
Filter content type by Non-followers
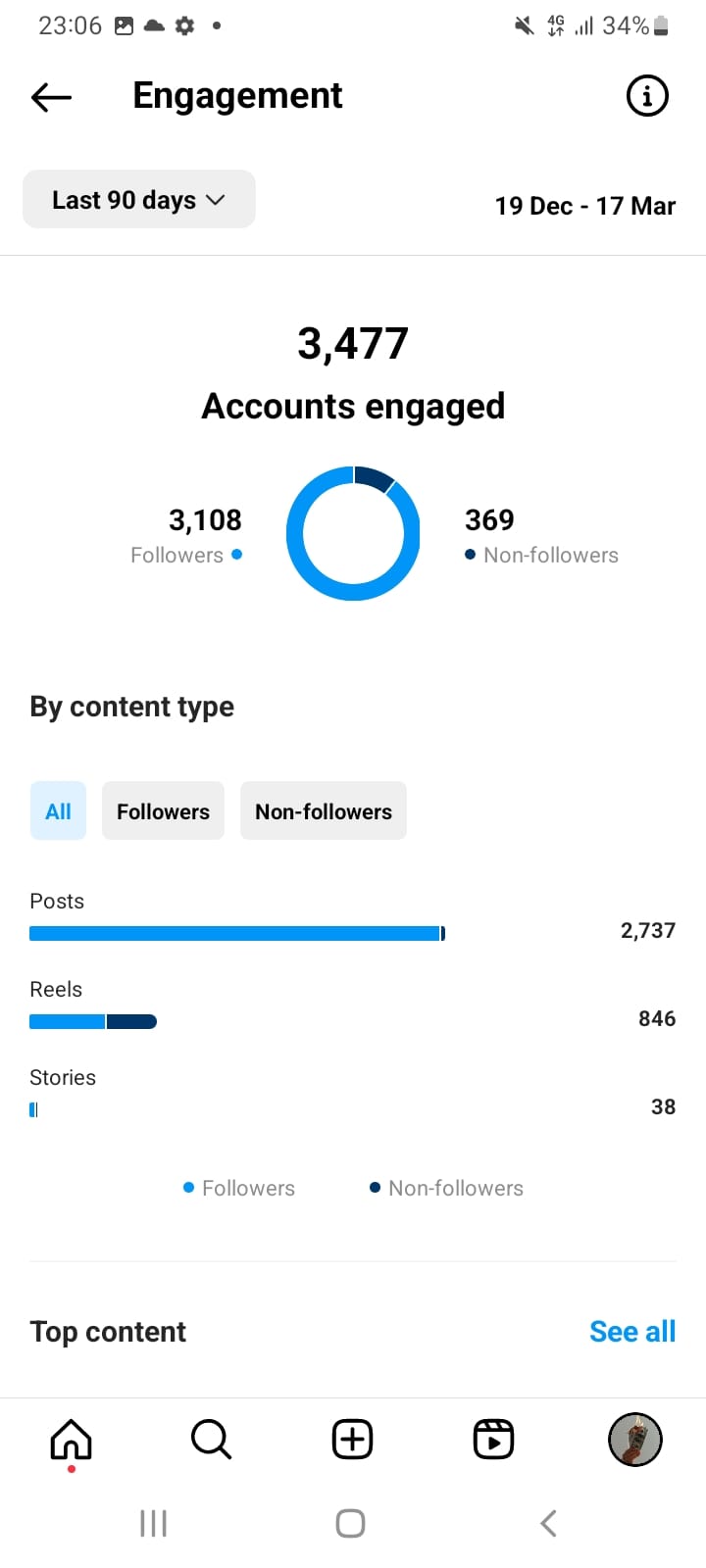point(324,811)
